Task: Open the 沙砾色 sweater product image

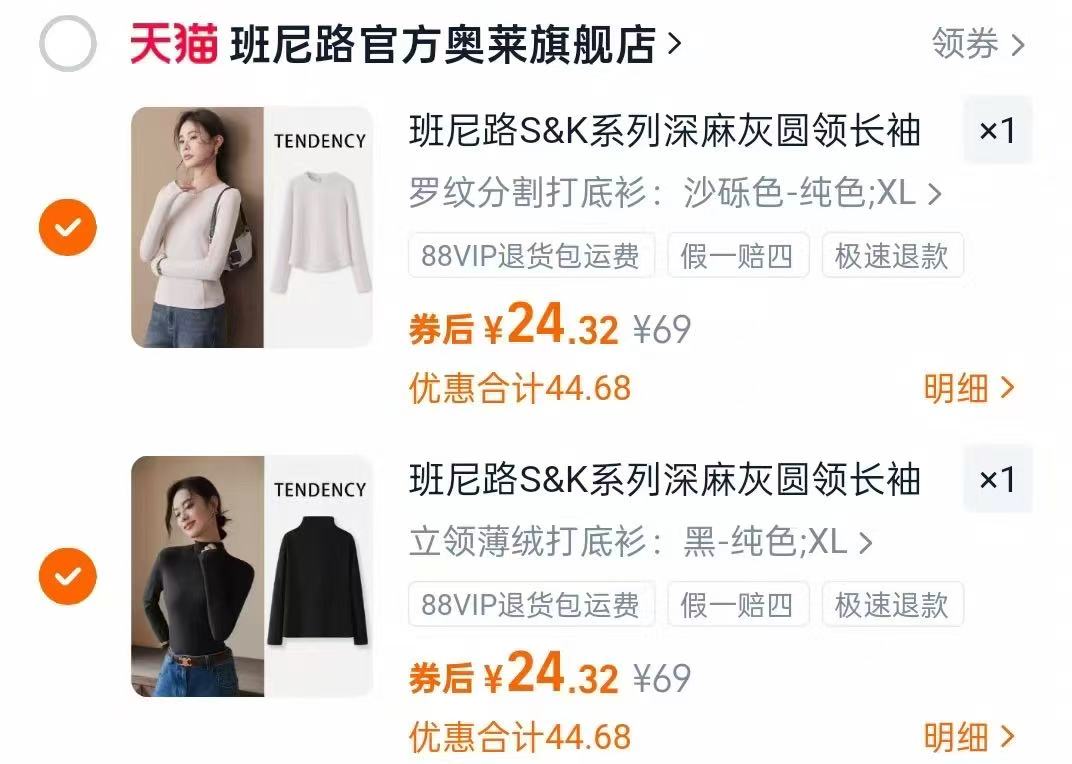Action: pyautogui.click(x=252, y=228)
